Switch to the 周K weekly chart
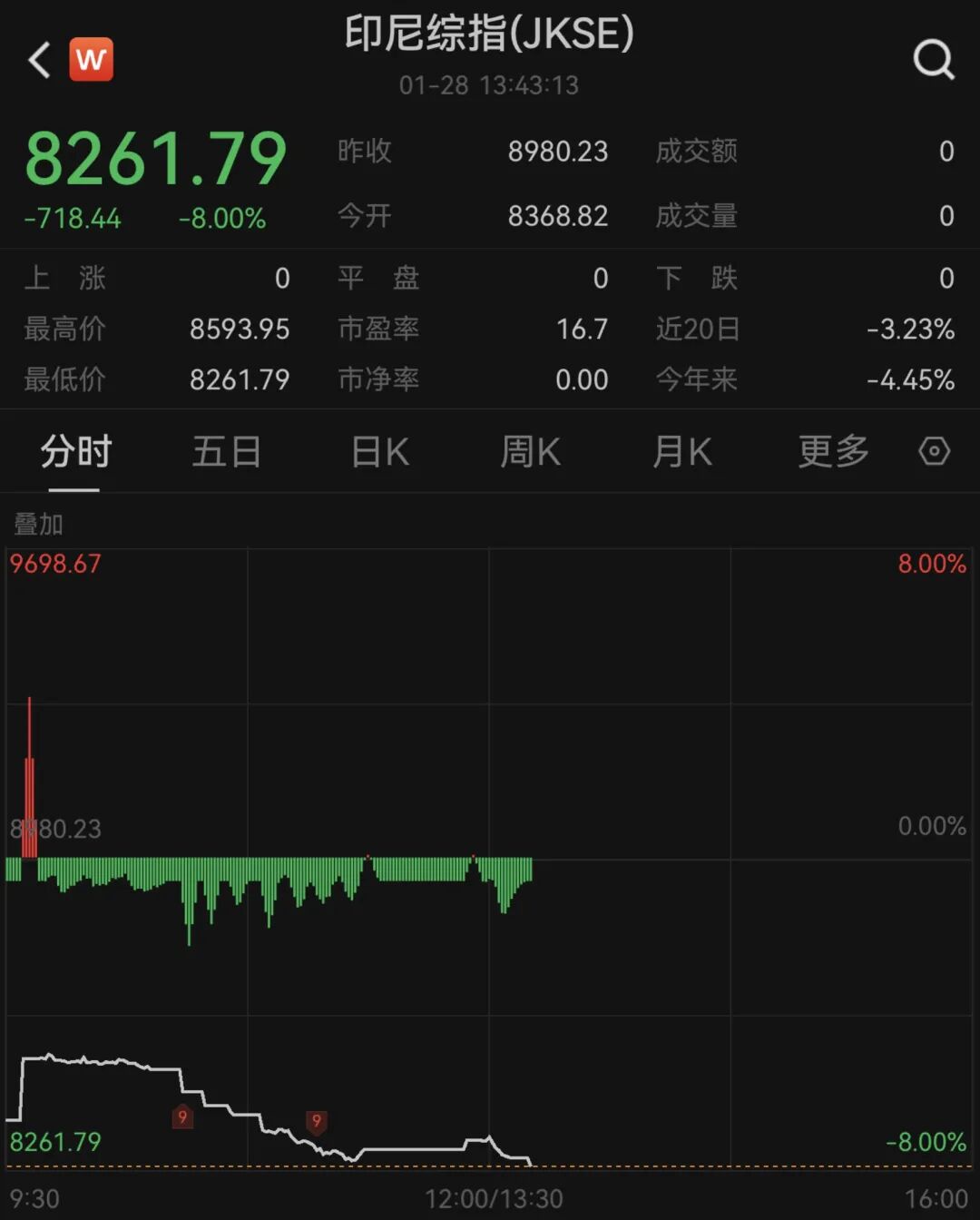980x1220 pixels. [x=530, y=451]
